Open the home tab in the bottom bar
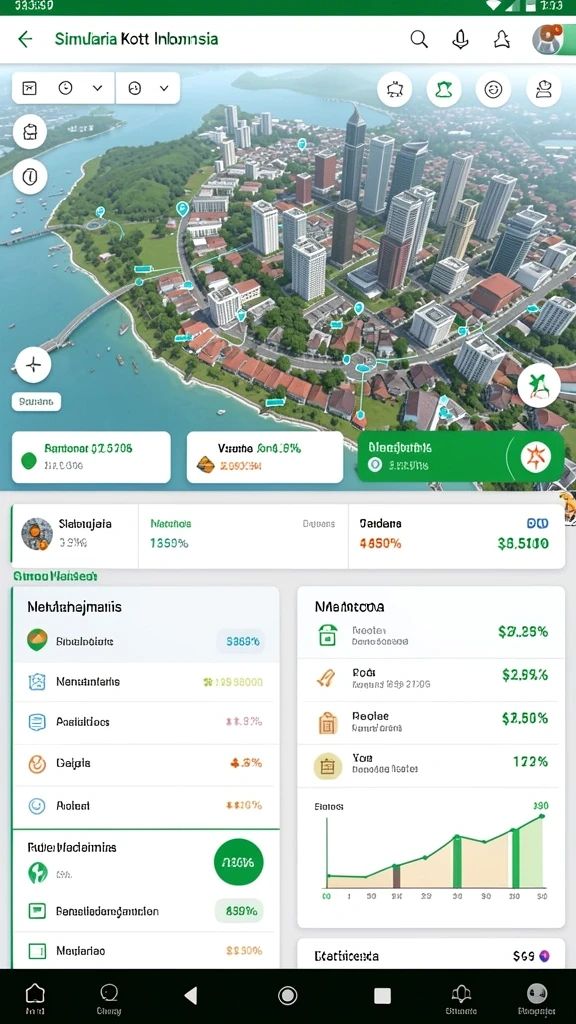Viewport: 576px width, 1024px height. (x=35, y=997)
